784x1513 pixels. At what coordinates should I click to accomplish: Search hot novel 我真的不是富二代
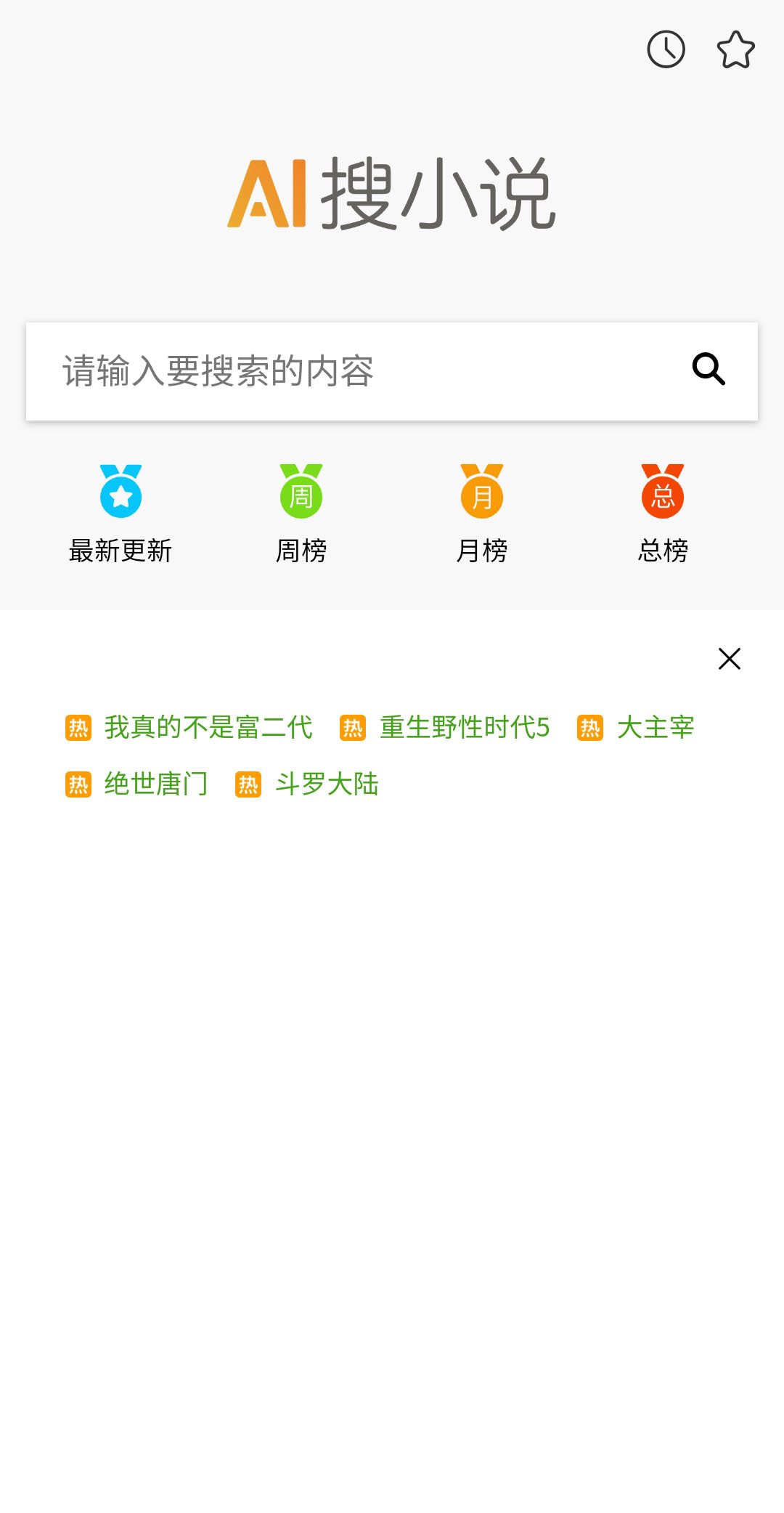pos(208,727)
